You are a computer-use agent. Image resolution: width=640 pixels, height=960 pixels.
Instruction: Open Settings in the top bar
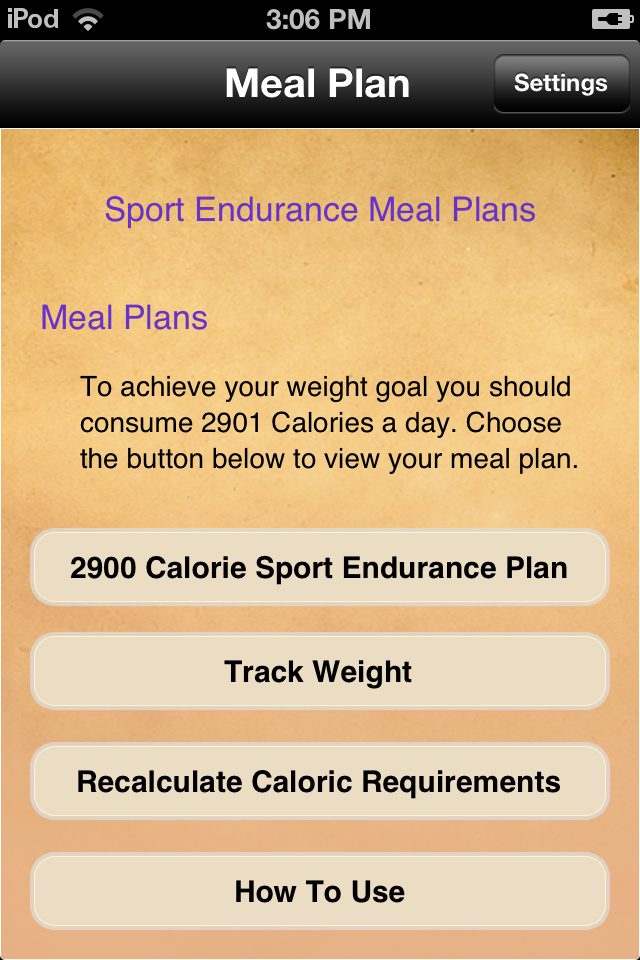click(x=560, y=84)
